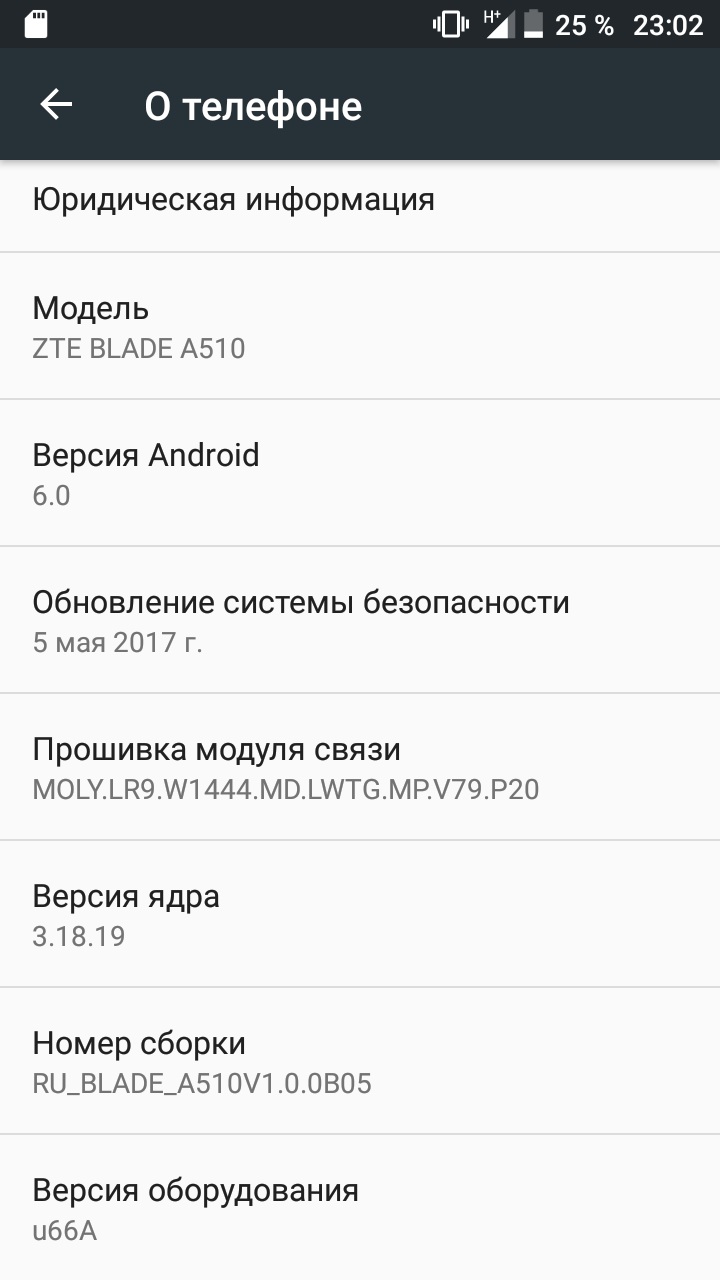Screen dimensions: 720x1280
Task: Tap the Прошивка модуля связи row
Action: 360,767
